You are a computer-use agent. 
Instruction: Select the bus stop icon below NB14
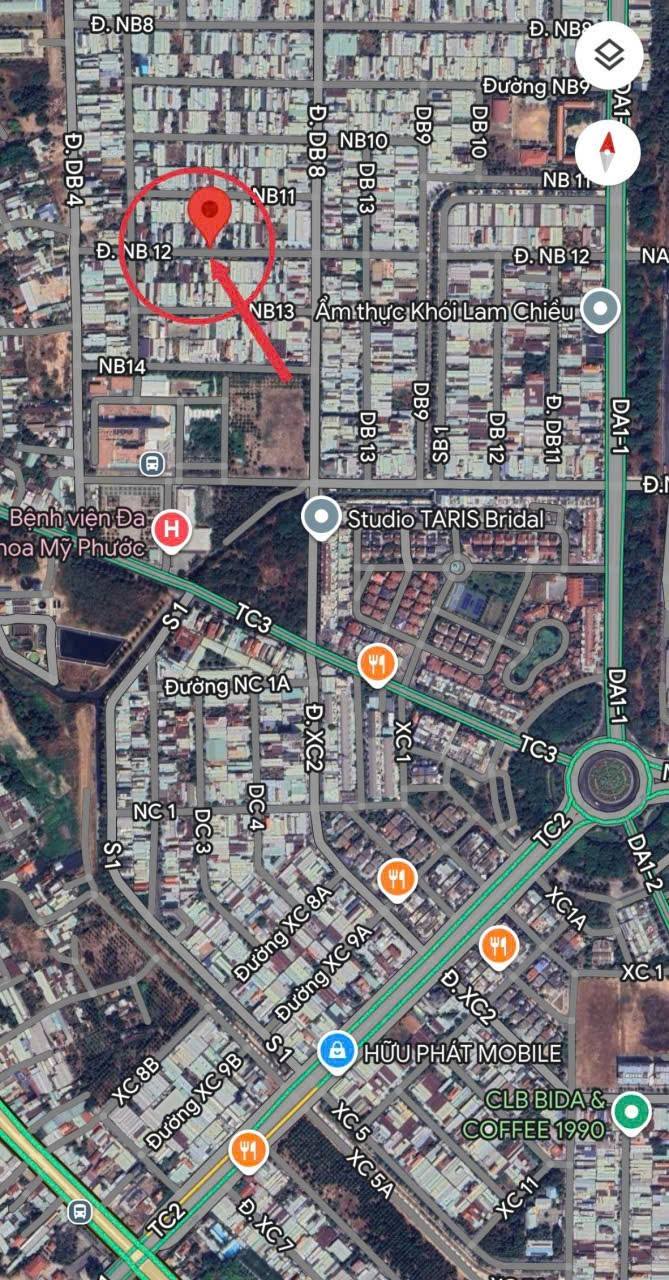[152, 464]
